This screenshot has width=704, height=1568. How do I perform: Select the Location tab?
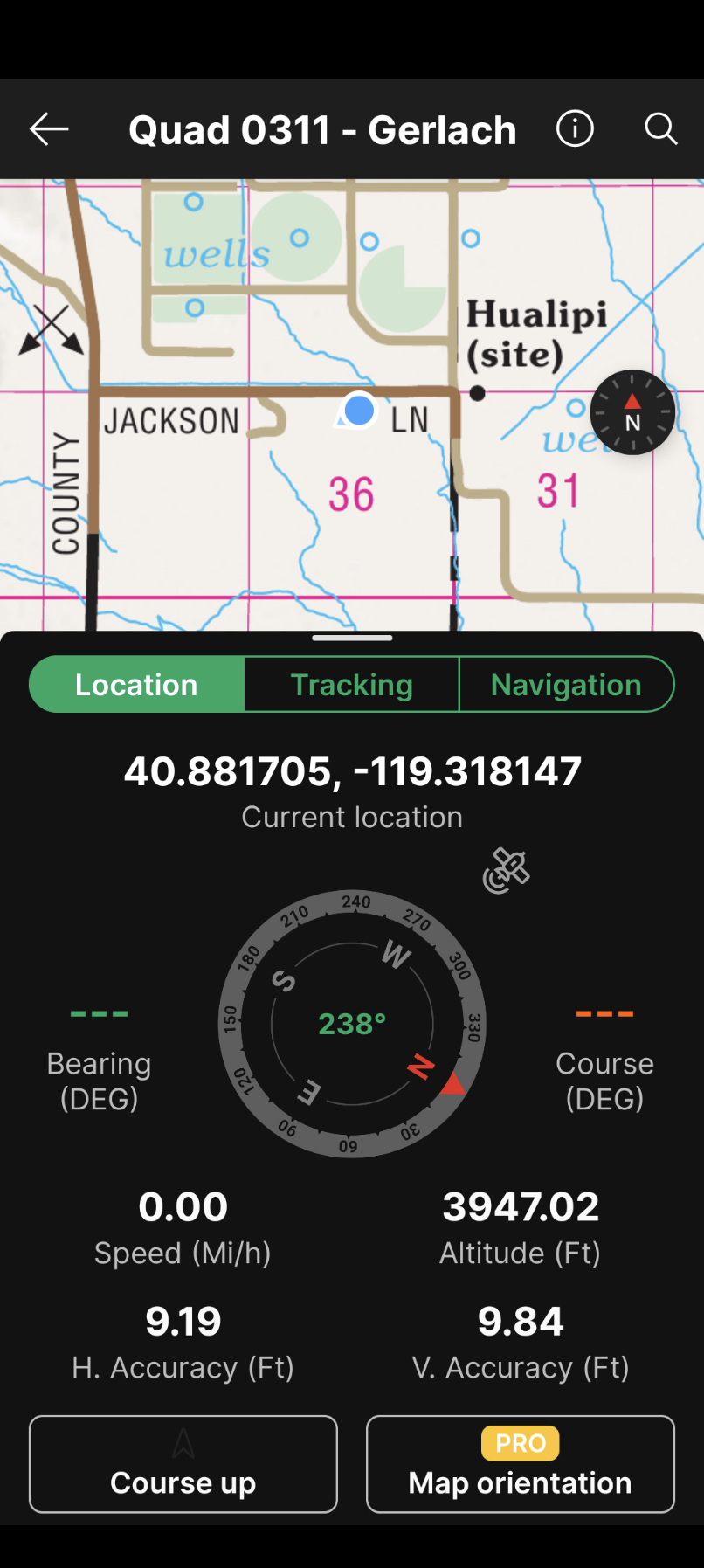136,684
